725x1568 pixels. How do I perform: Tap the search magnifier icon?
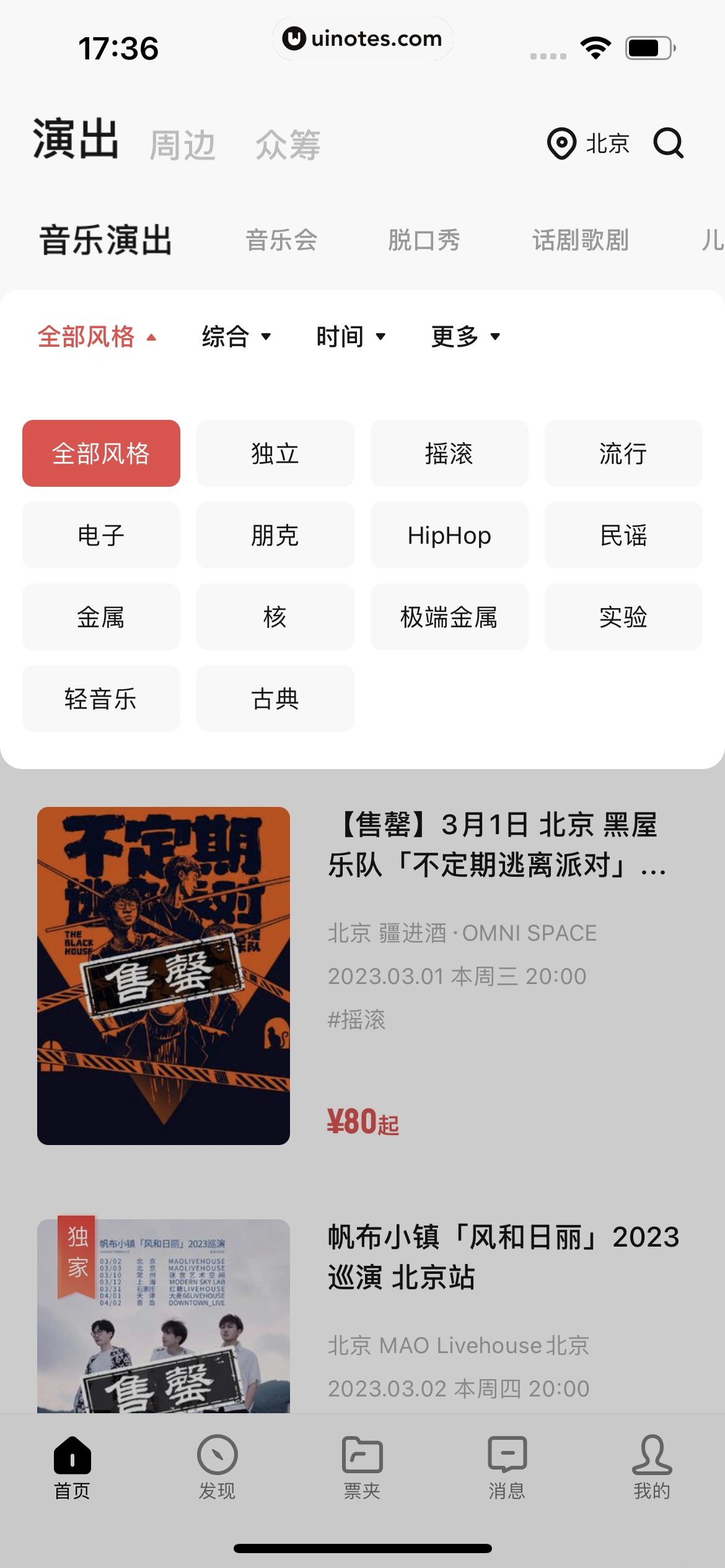pyautogui.click(x=669, y=144)
